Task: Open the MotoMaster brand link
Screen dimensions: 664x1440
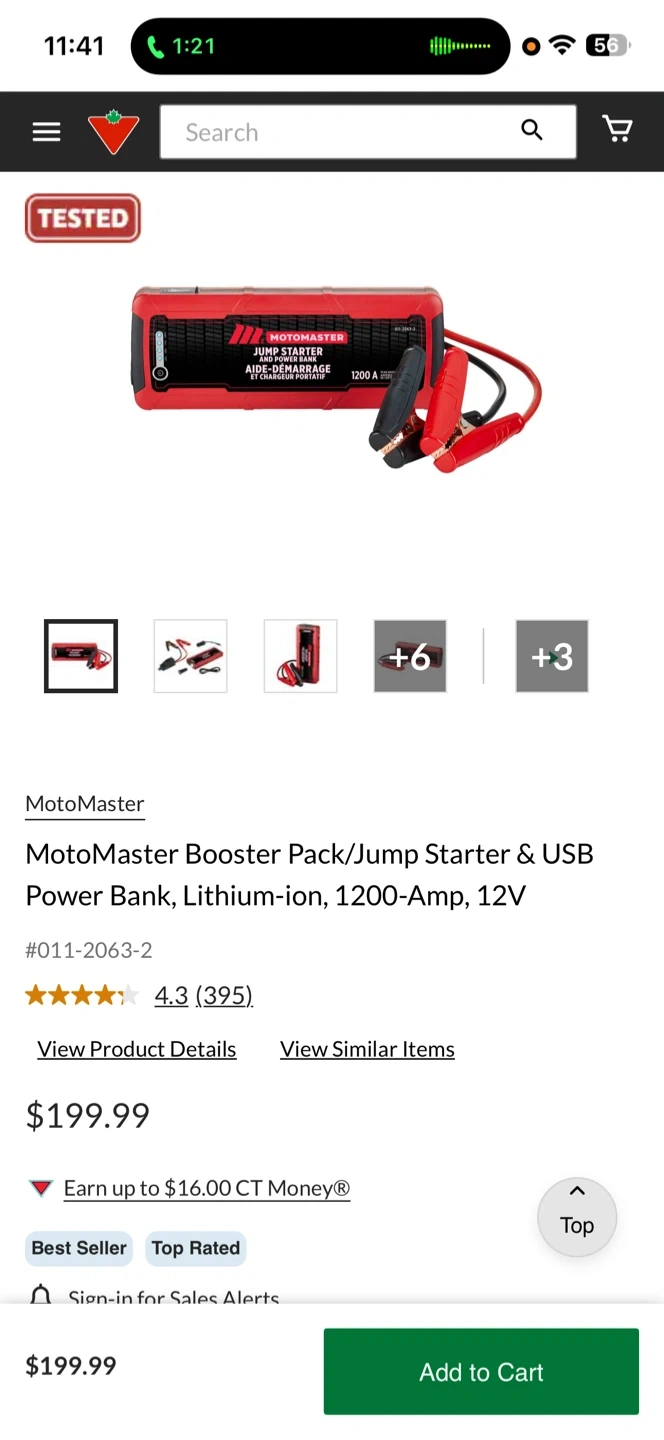Action: coord(85,804)
